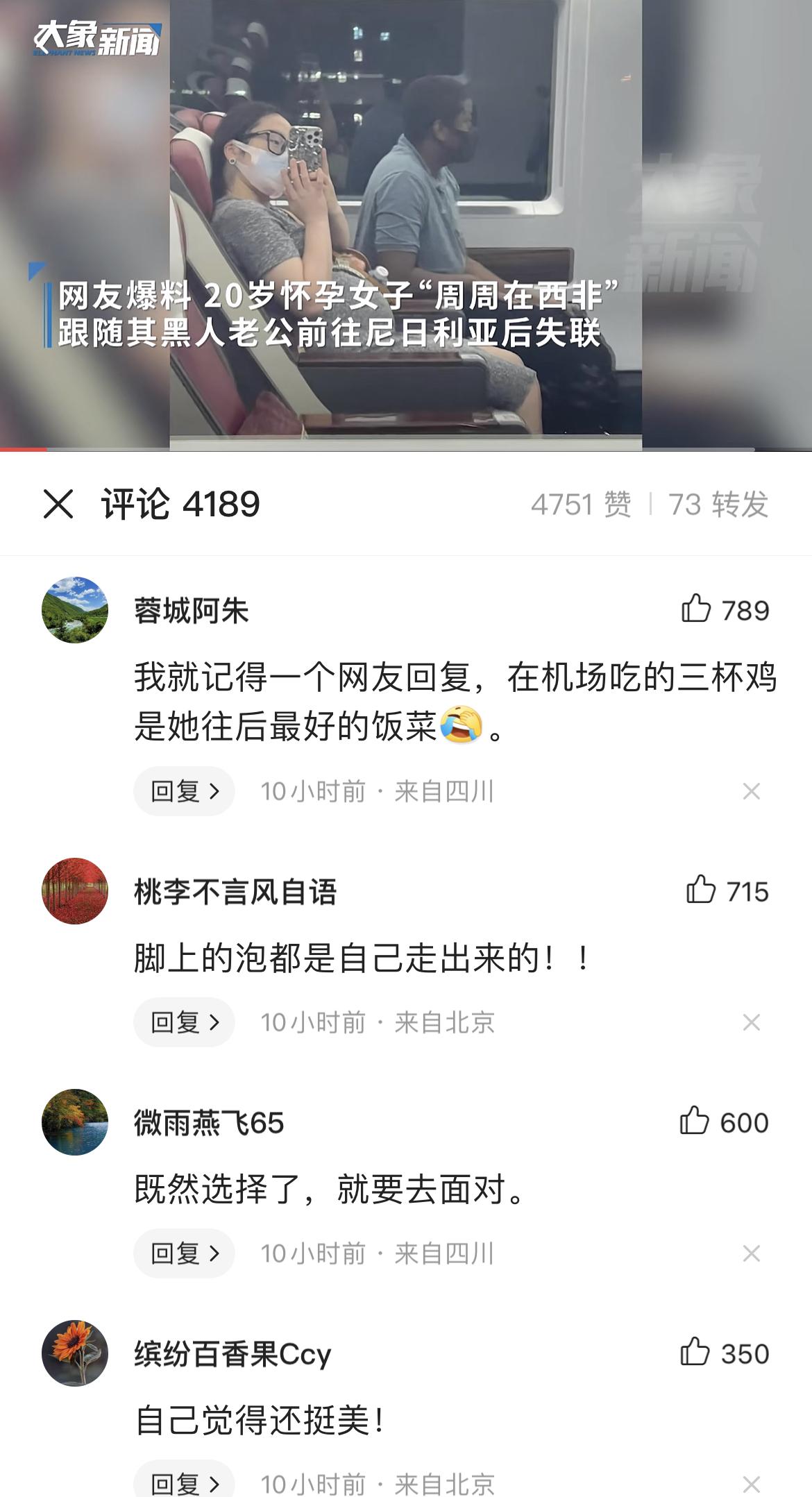Switch to the 评论 4189 section
Image resolution: width=812 pixels, height=1497 pixels.
pyautogui.click(x=182, y=505)
